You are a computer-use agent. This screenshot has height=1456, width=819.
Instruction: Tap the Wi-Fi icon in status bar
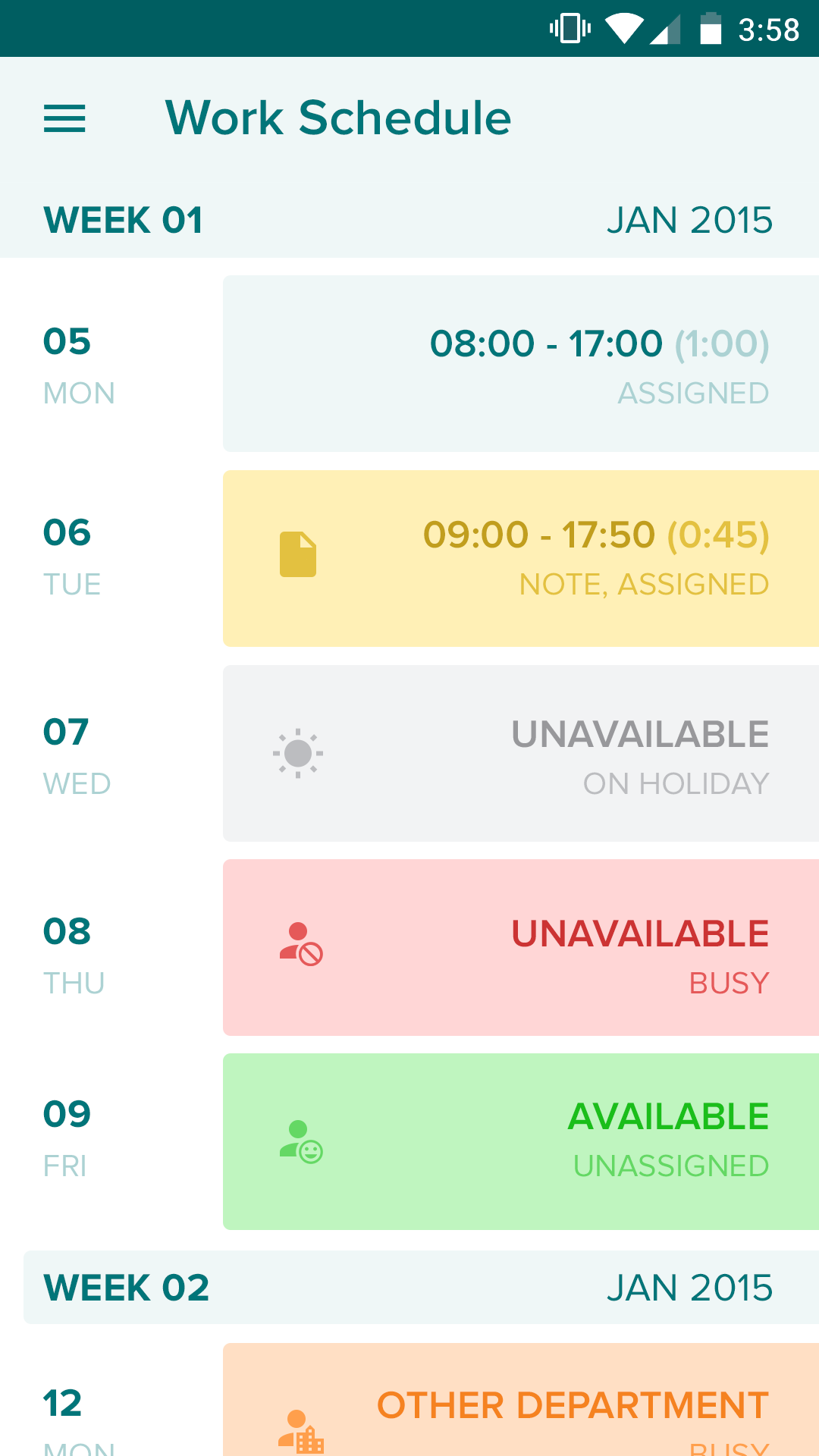(x=624, y=29)
